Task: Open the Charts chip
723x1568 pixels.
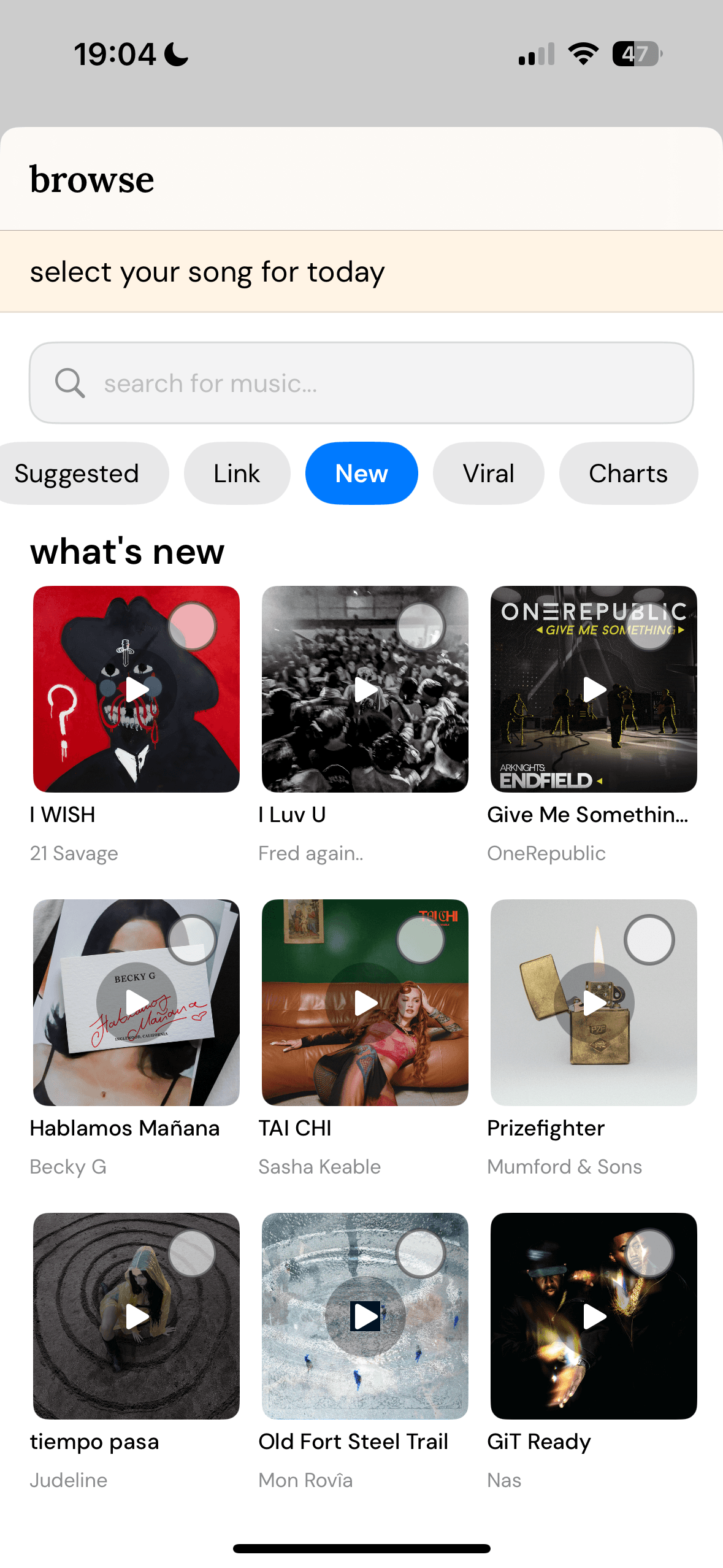Action: click(628, 474)
